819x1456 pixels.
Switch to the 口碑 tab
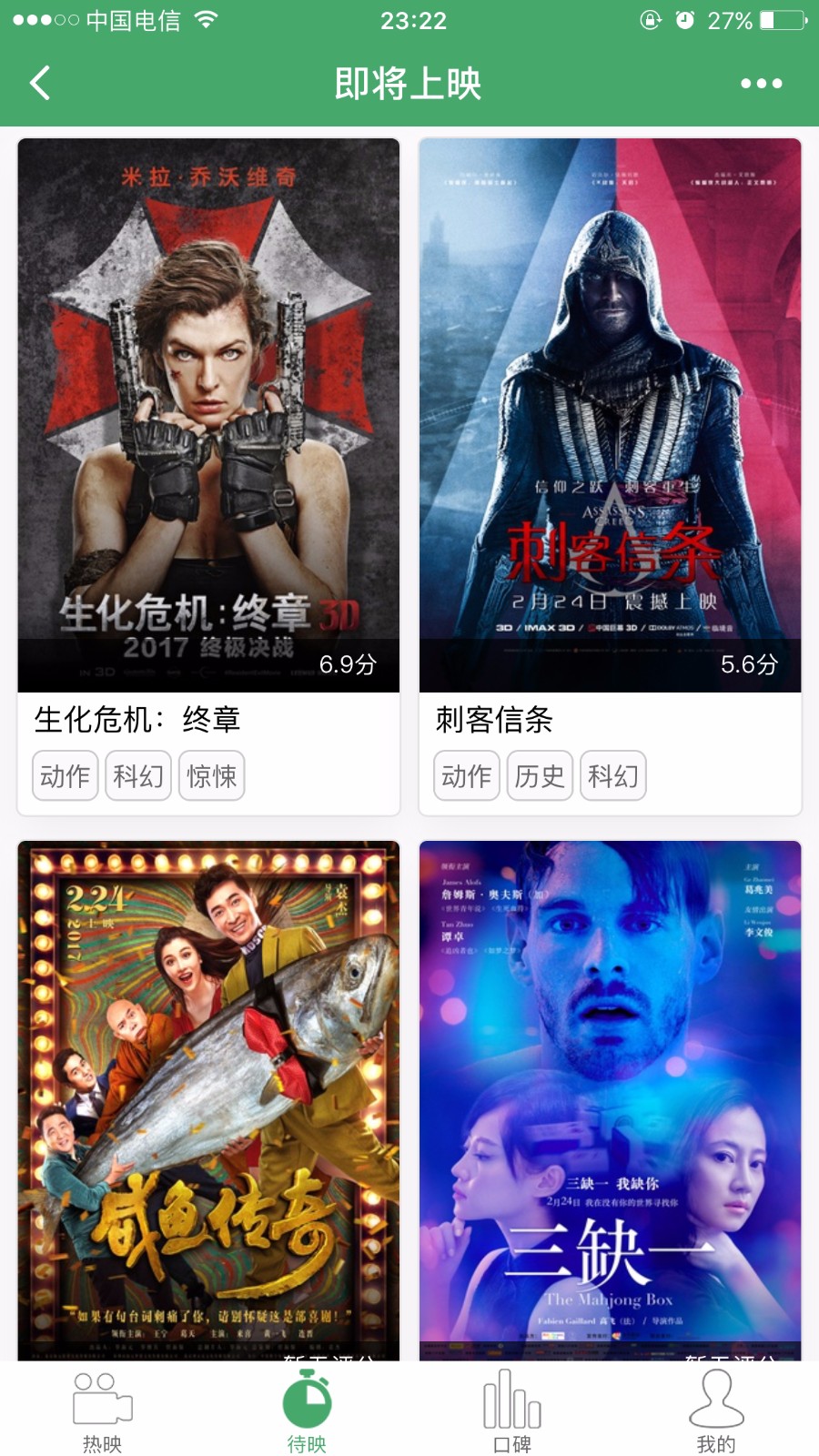pos(512,1411)
